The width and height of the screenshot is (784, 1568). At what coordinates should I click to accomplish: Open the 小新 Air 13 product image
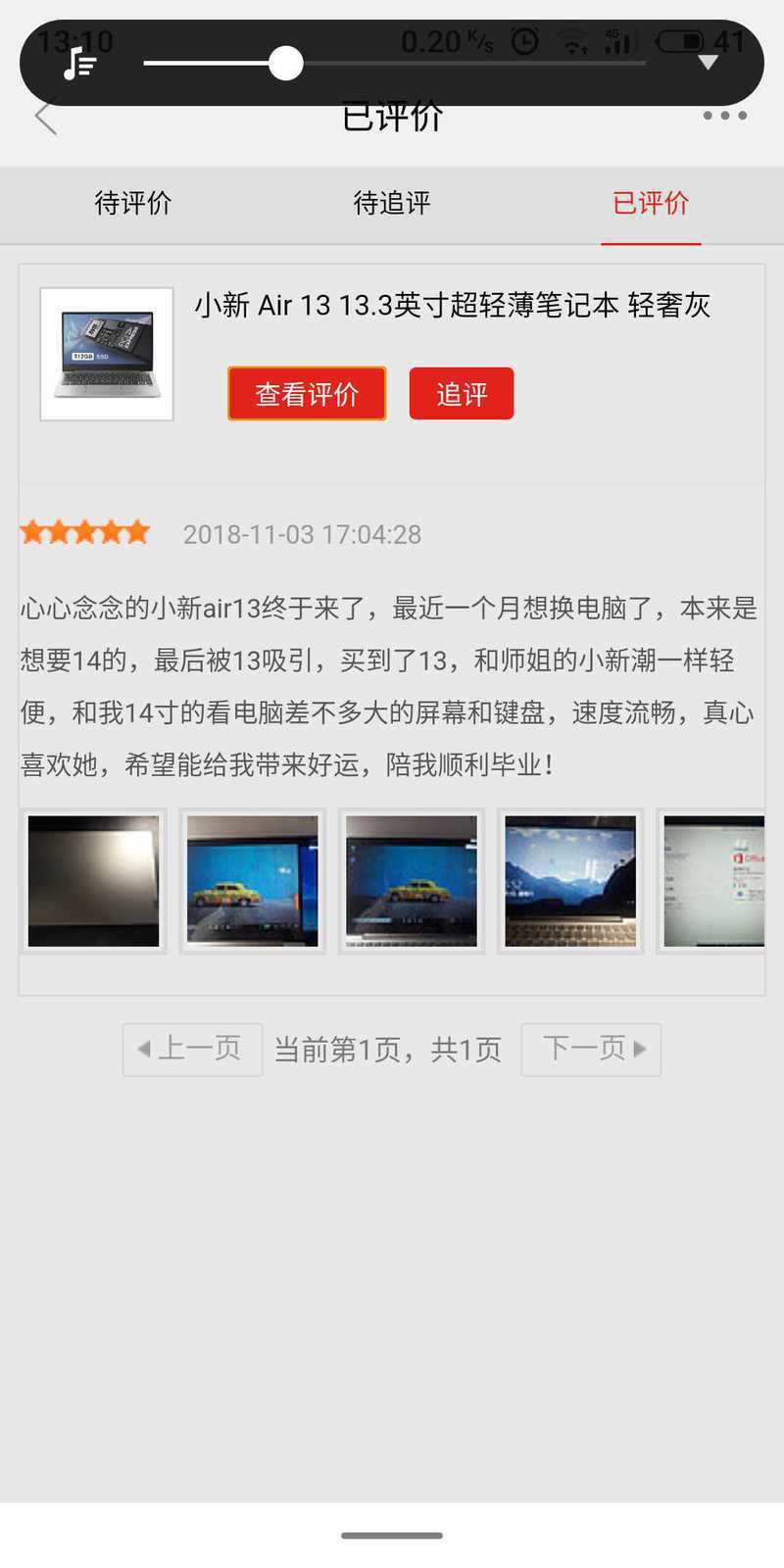(x=107, y=354)
